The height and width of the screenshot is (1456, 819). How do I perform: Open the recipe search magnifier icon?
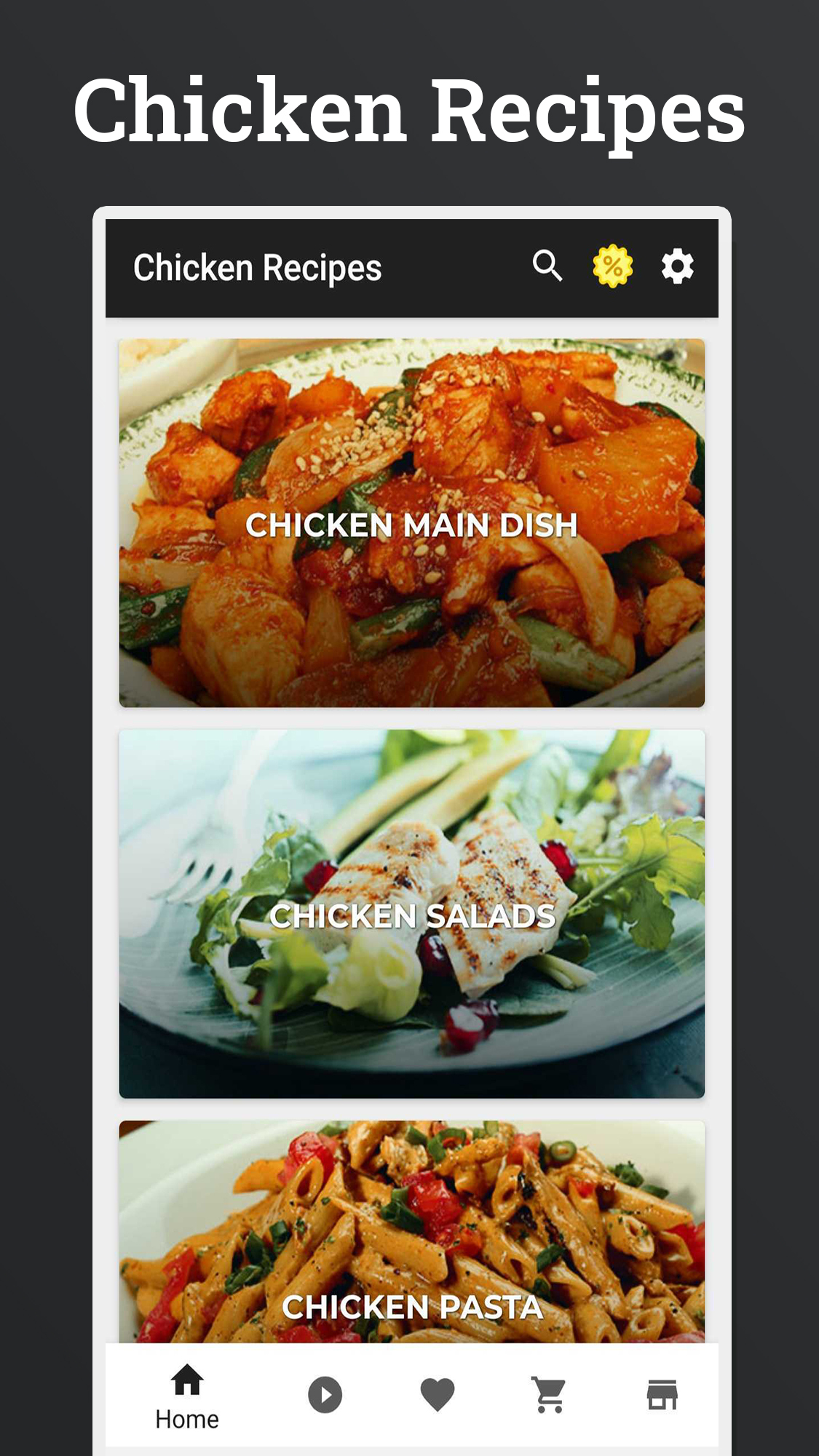click(547, 266)
